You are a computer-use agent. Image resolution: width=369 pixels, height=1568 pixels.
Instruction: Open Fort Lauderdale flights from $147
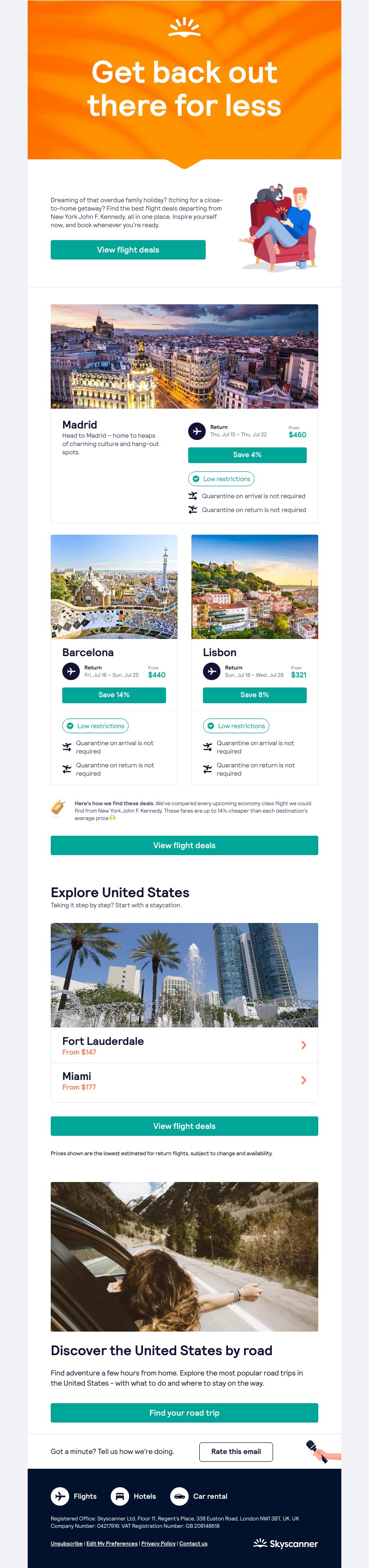coord(184,1045)
